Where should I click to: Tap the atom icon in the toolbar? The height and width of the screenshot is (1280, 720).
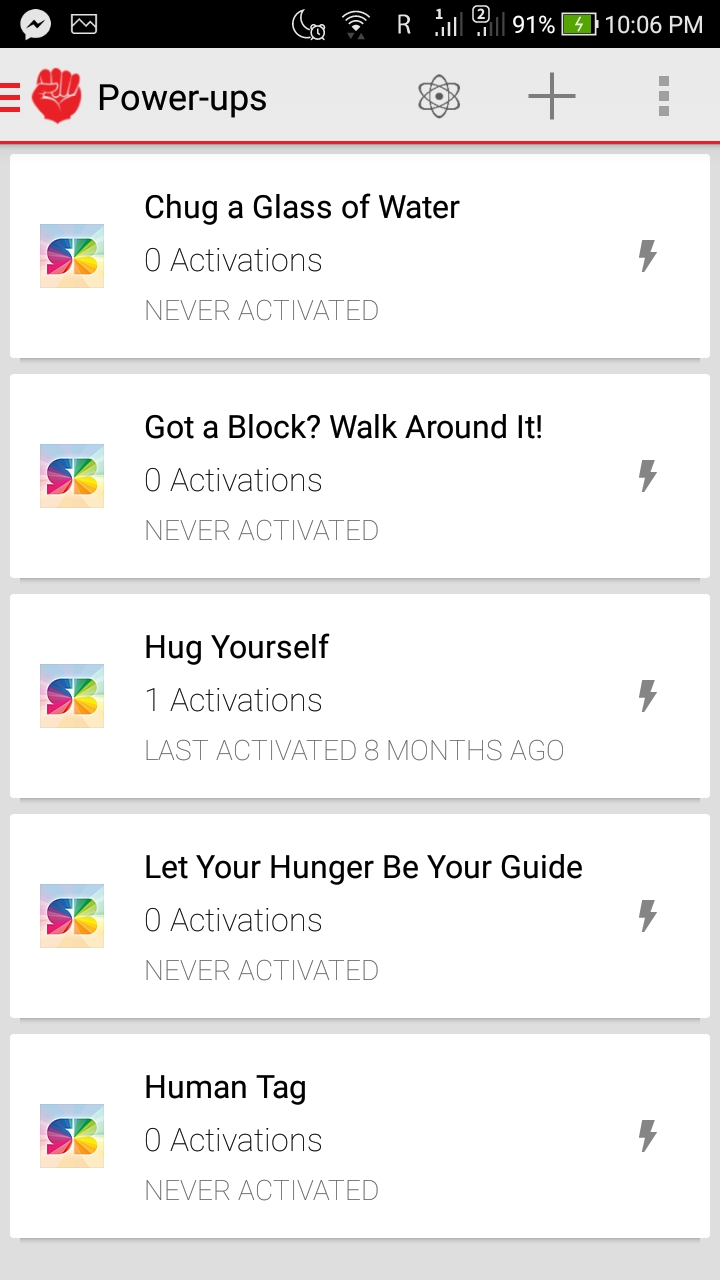pos(439,97)
